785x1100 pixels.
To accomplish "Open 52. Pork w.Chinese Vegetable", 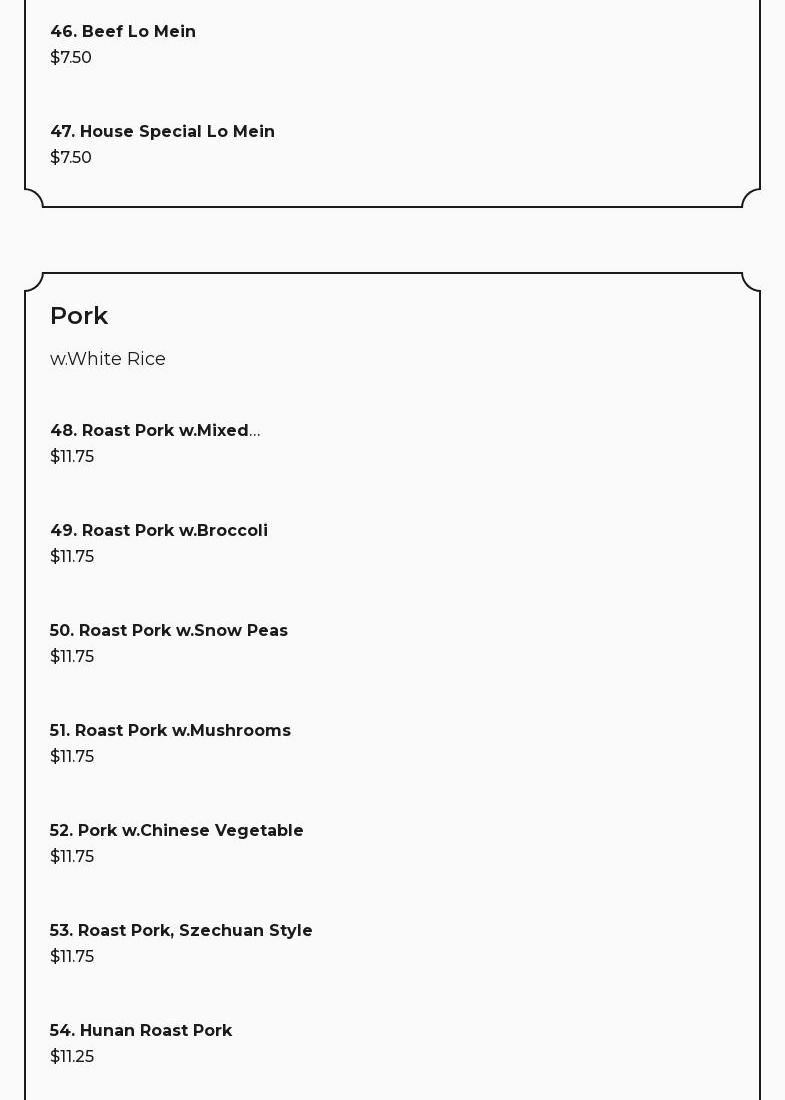I will click(177, 831).
